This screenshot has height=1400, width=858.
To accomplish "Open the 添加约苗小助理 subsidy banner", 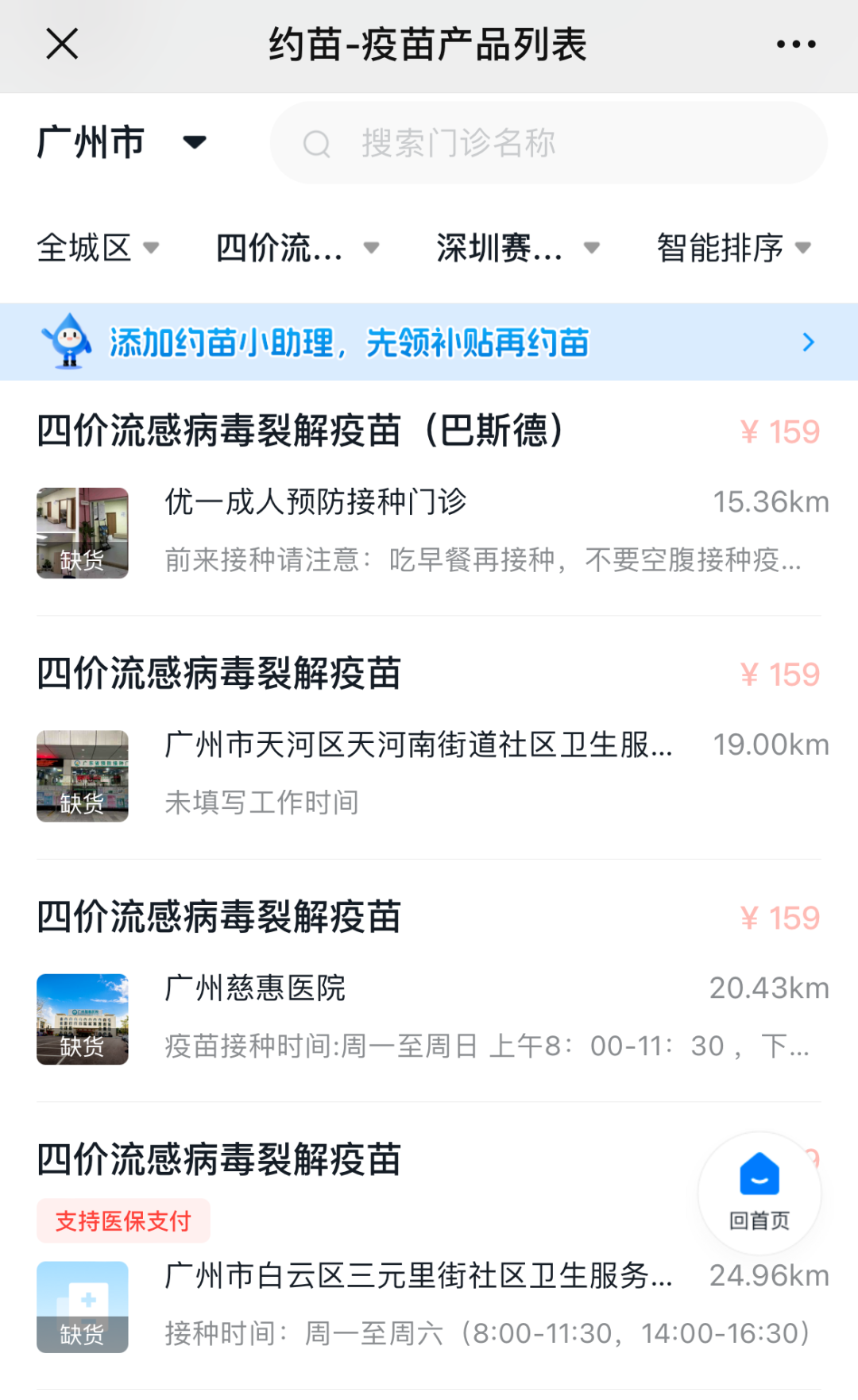I will tap(429, 342).
